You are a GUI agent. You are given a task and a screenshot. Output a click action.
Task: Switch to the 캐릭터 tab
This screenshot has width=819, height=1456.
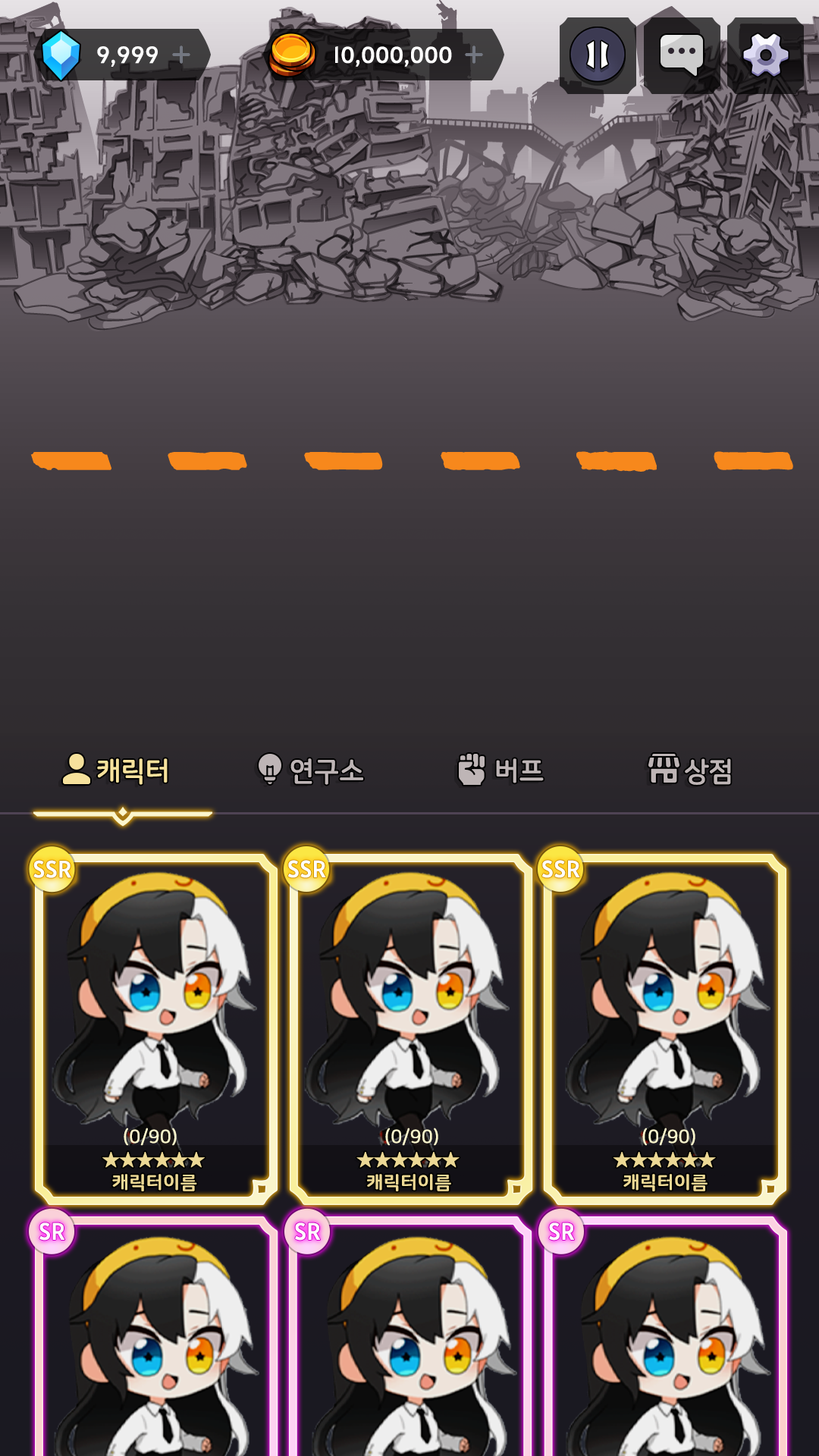118,770
